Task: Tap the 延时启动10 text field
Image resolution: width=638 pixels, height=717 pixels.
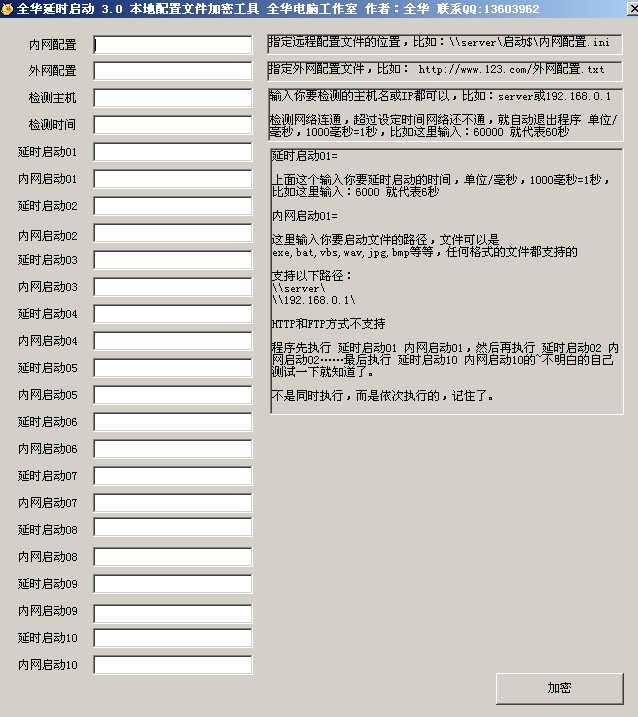Action: (173, 638)
